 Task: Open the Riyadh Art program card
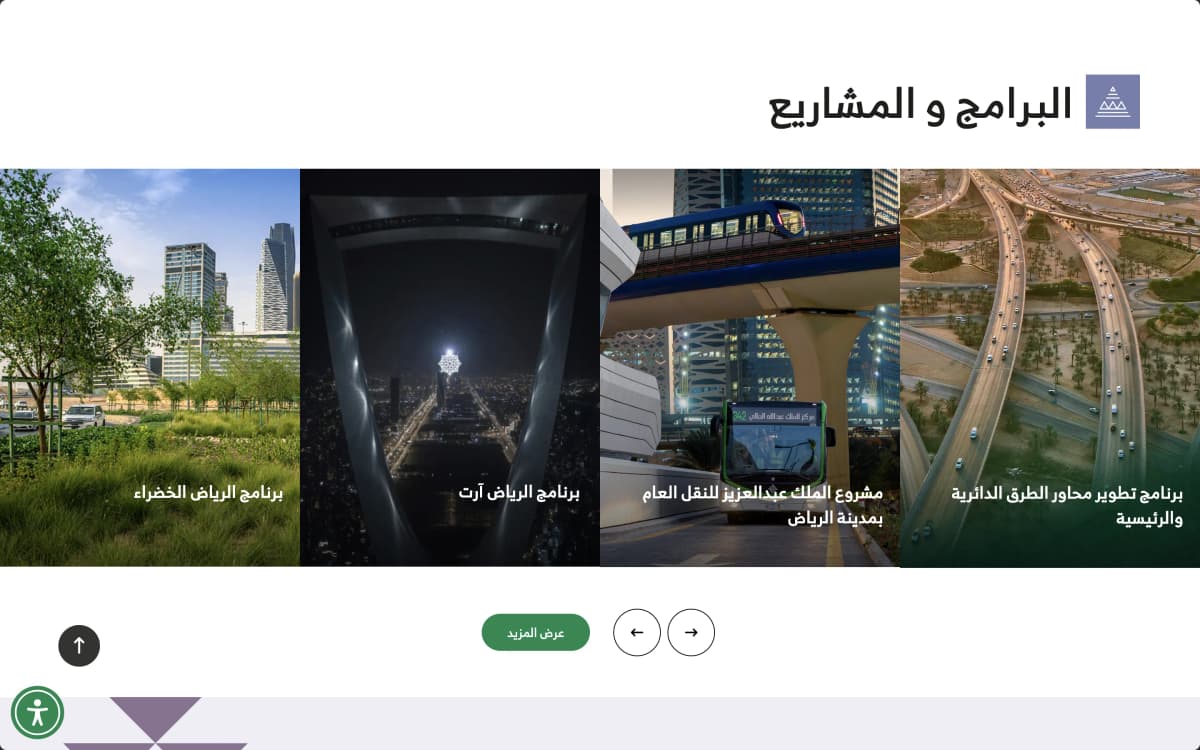coord(450,367)
